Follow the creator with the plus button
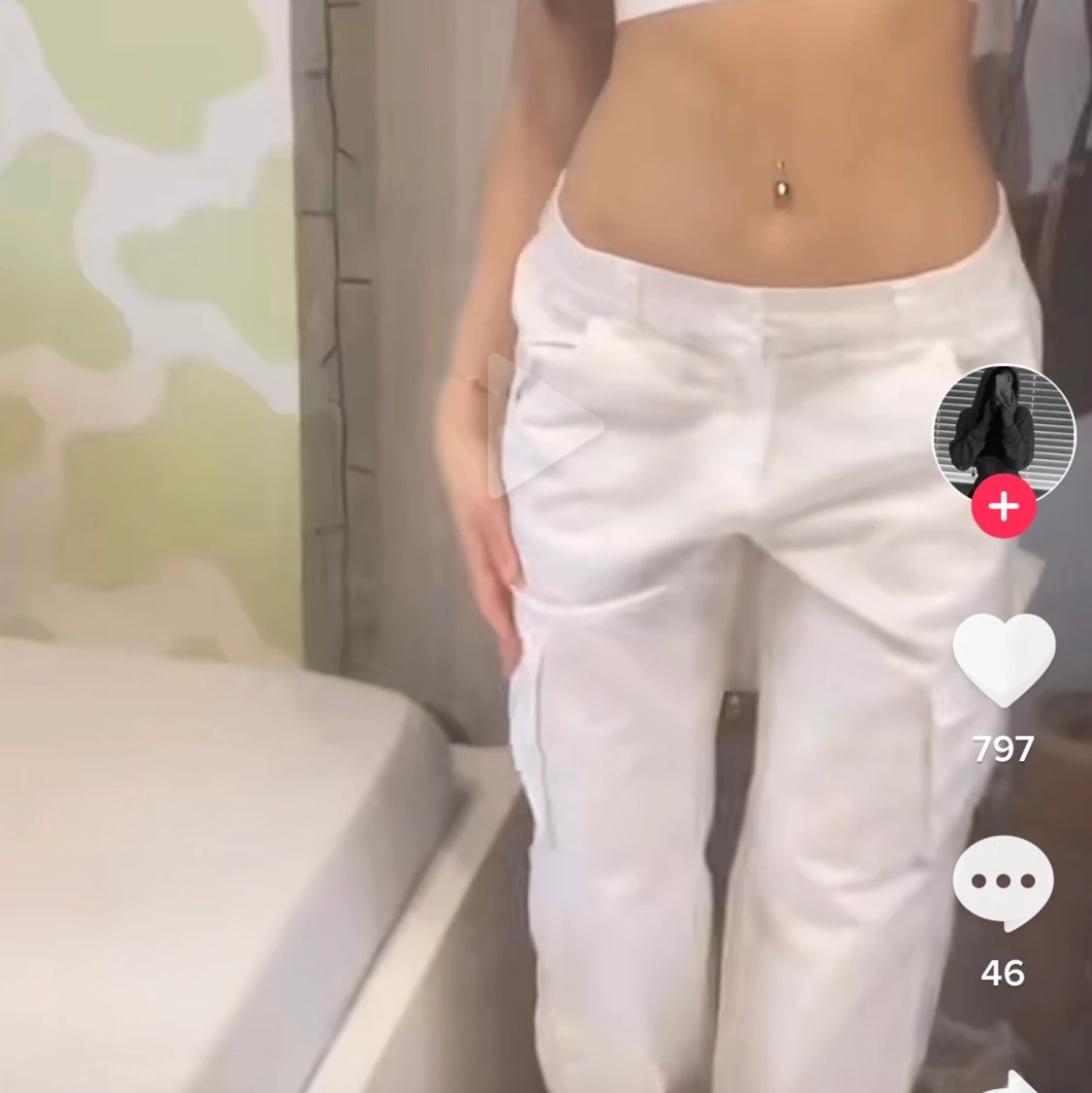 (1004, 507)
